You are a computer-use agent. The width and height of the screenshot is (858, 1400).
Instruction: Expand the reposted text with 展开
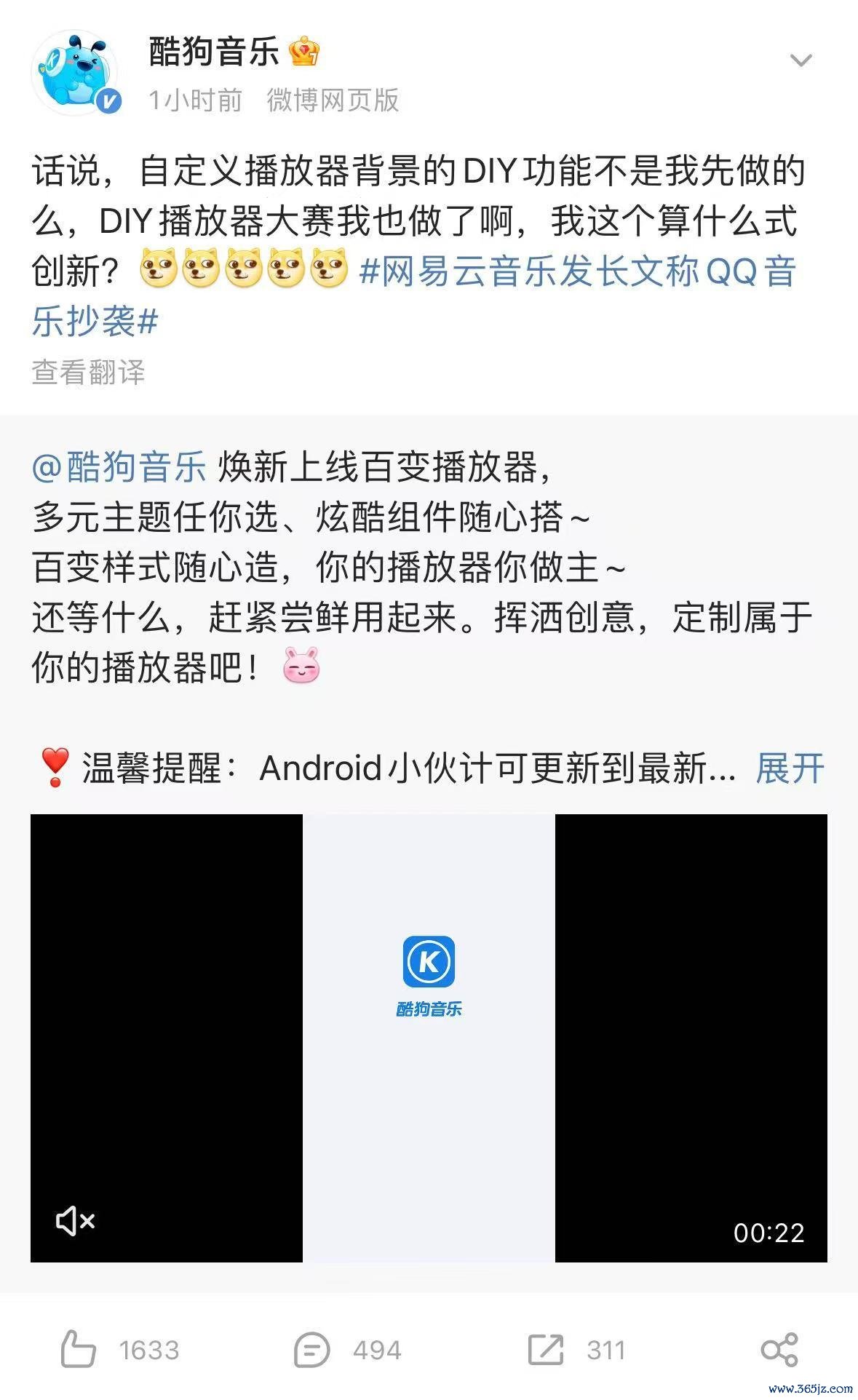(790, 768)
